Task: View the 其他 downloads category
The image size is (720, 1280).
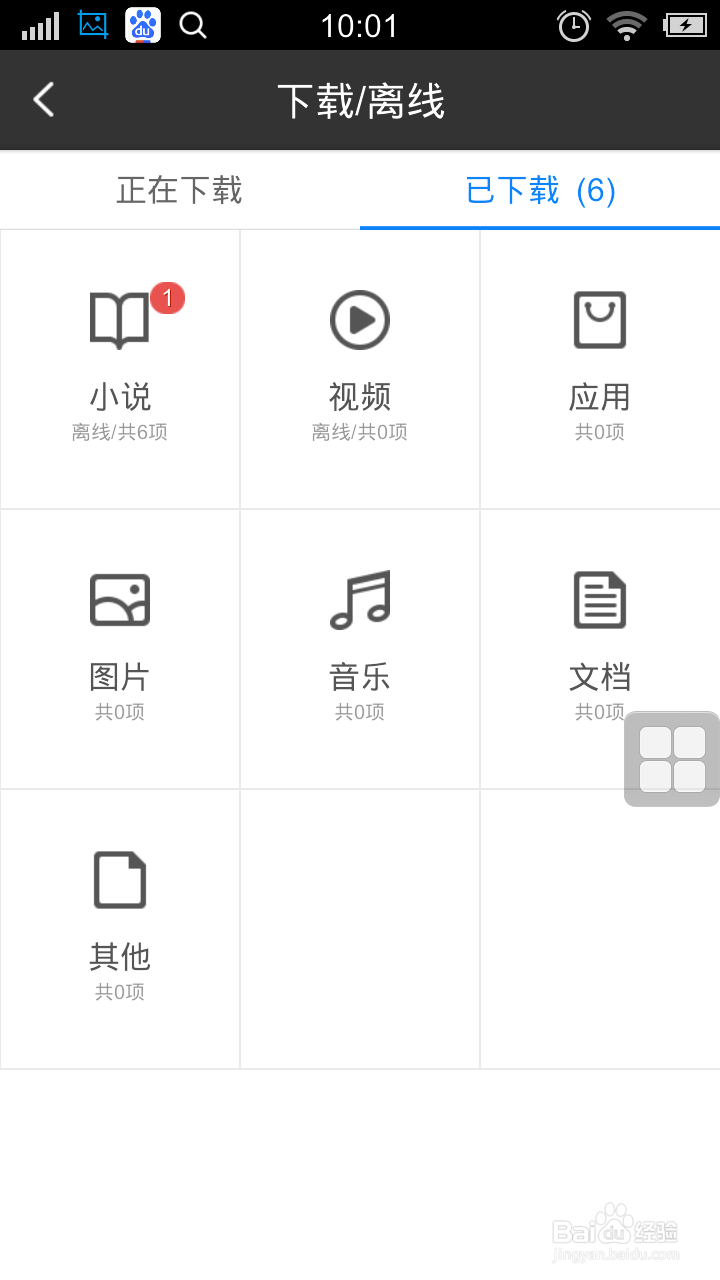Action: tap(120, 928)
